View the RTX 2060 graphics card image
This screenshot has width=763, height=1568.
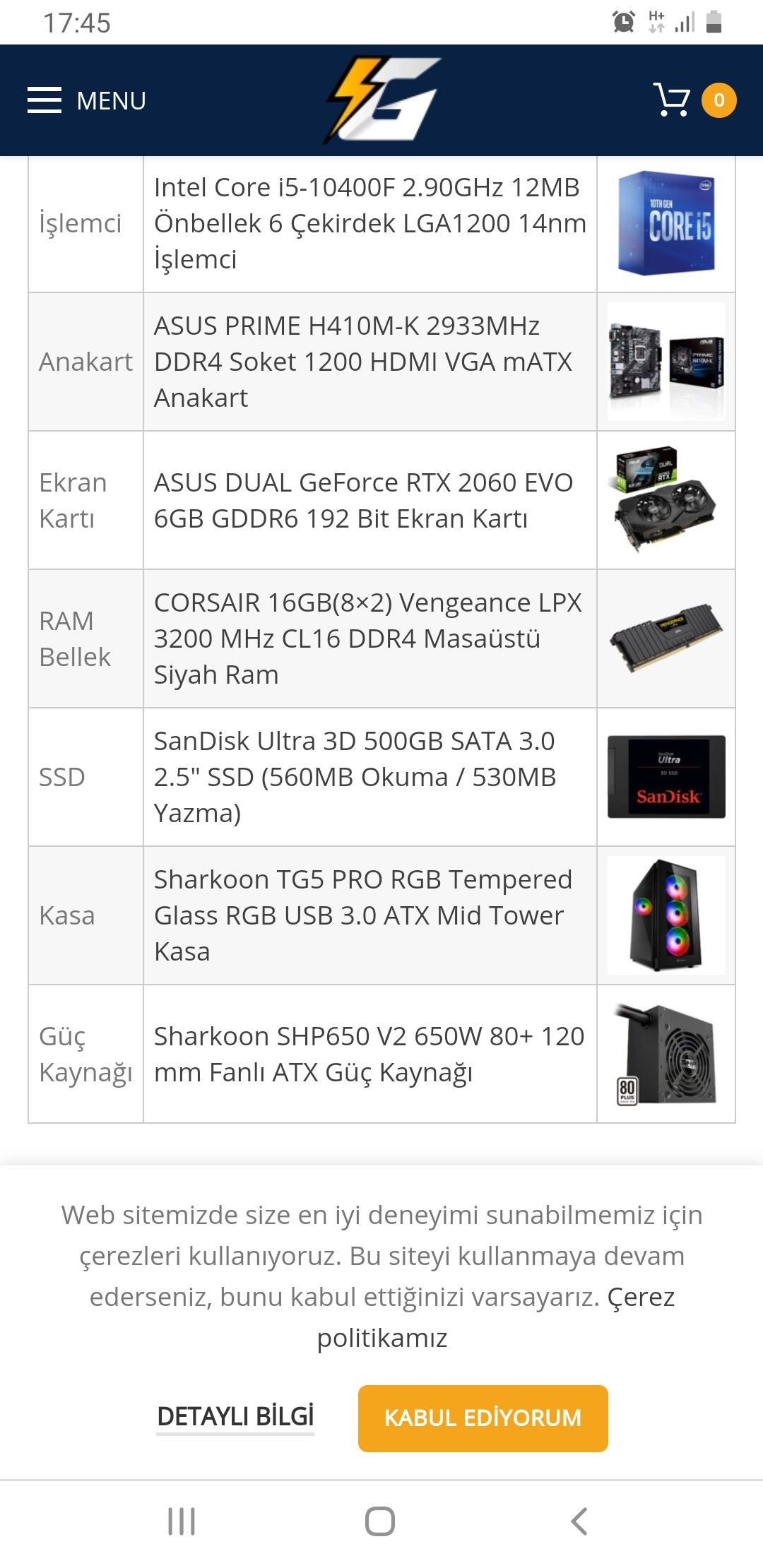[666, 499]
